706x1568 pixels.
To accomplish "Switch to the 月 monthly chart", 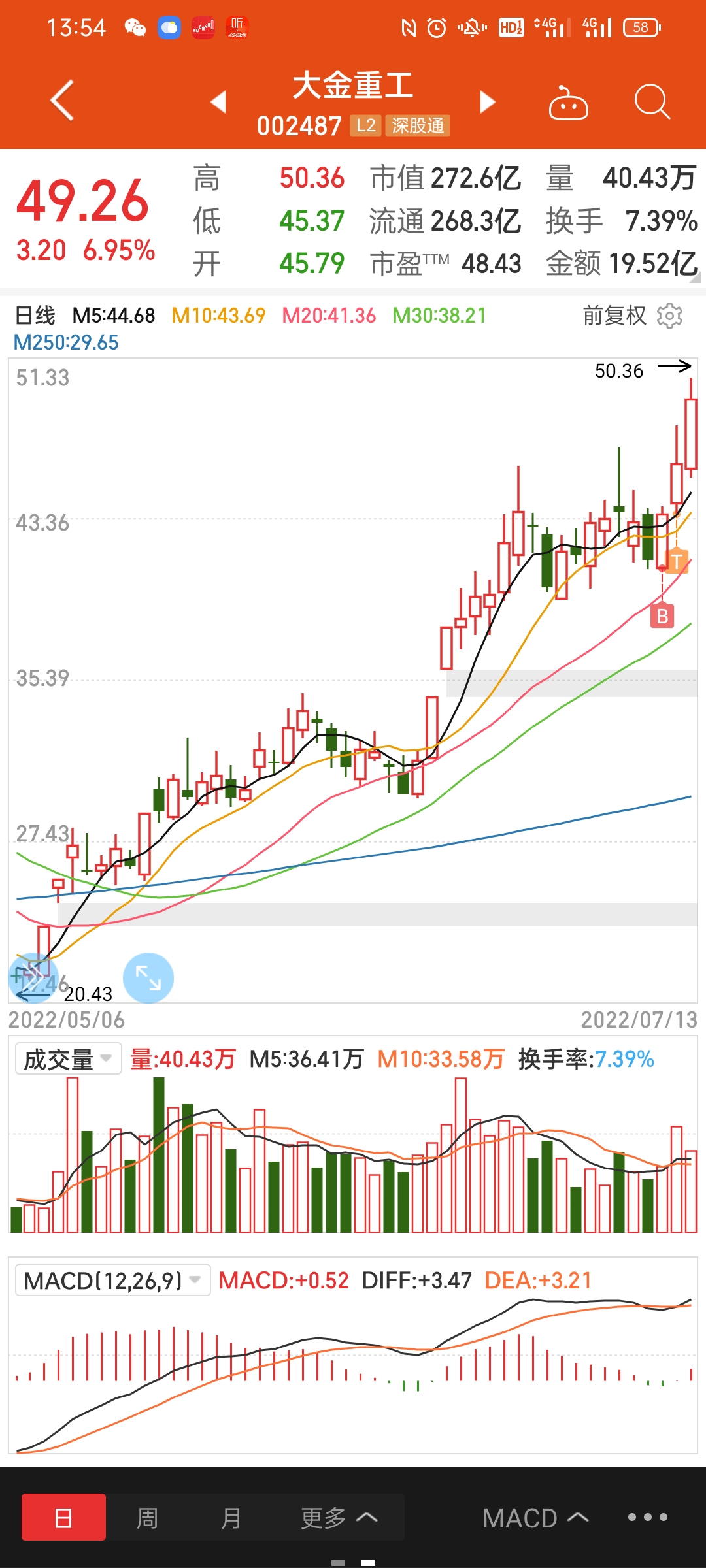I will (231, 1517).
